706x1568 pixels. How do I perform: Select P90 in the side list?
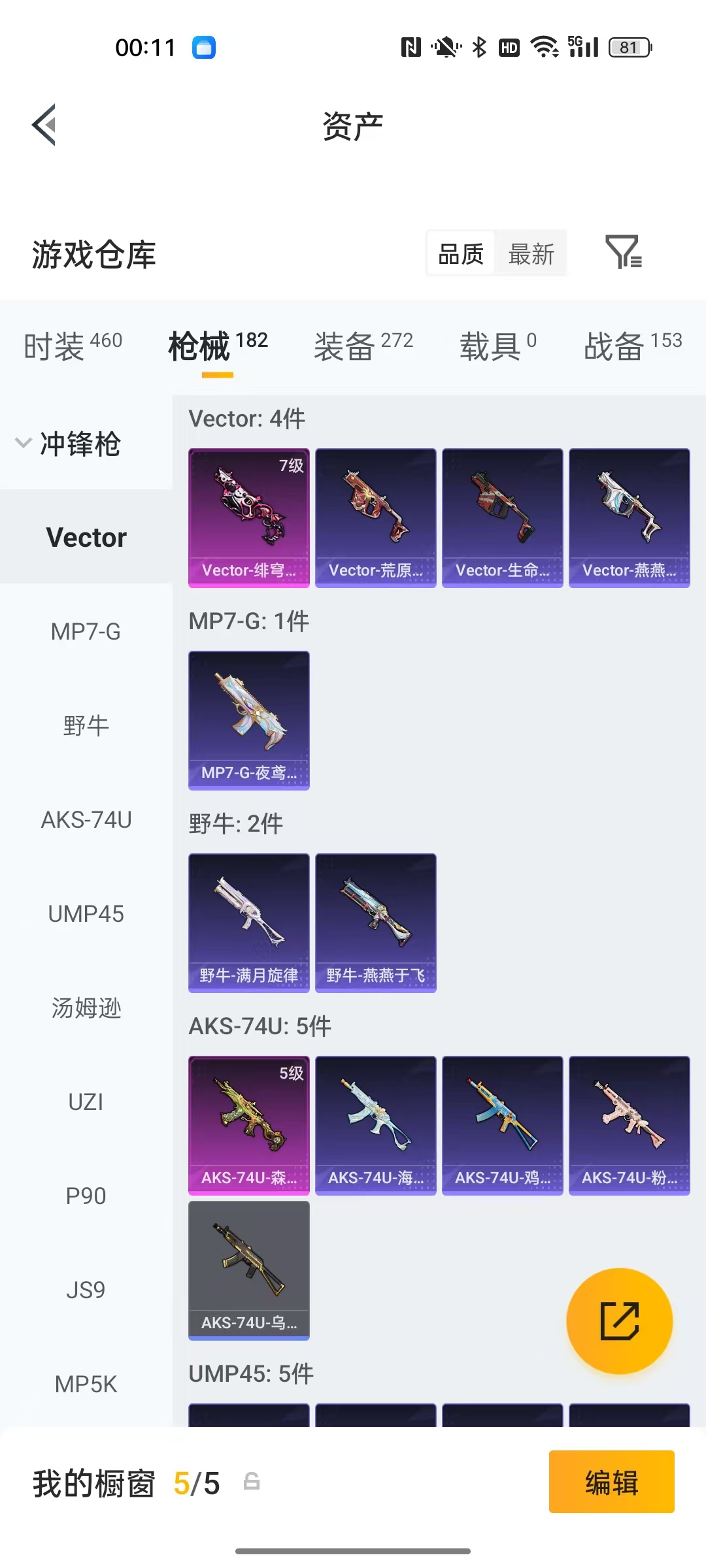pos(86,1196)
